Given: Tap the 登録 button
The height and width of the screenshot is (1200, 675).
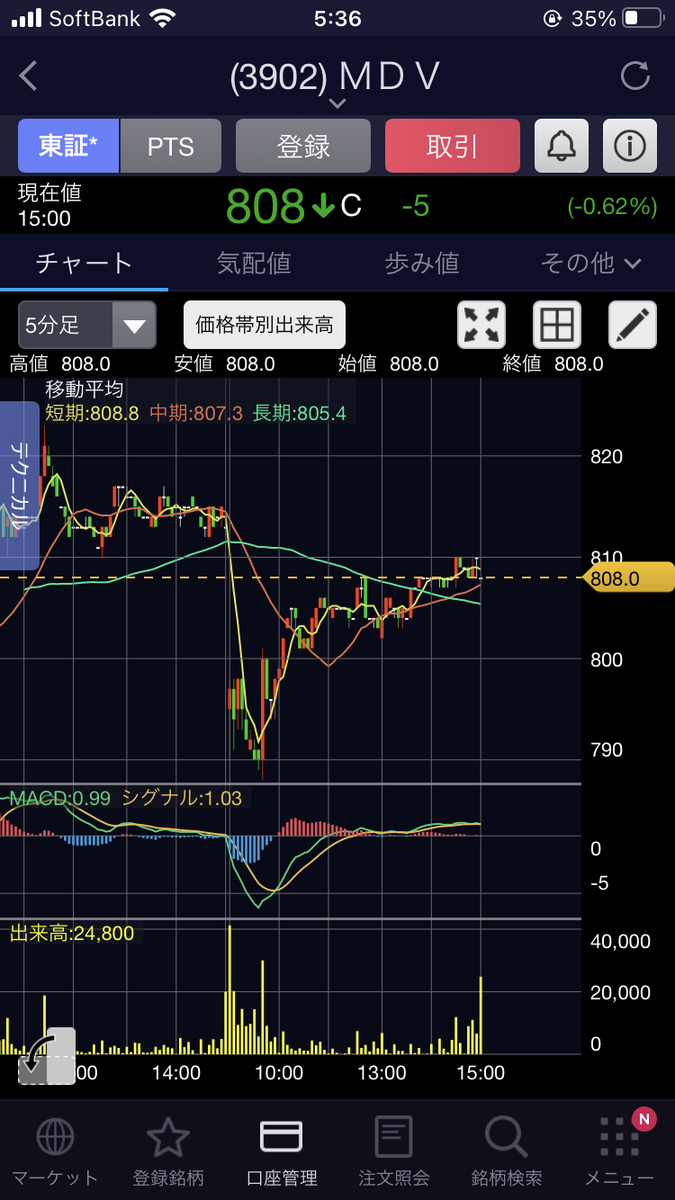Looking at the screenshot, I should point(303,146).
